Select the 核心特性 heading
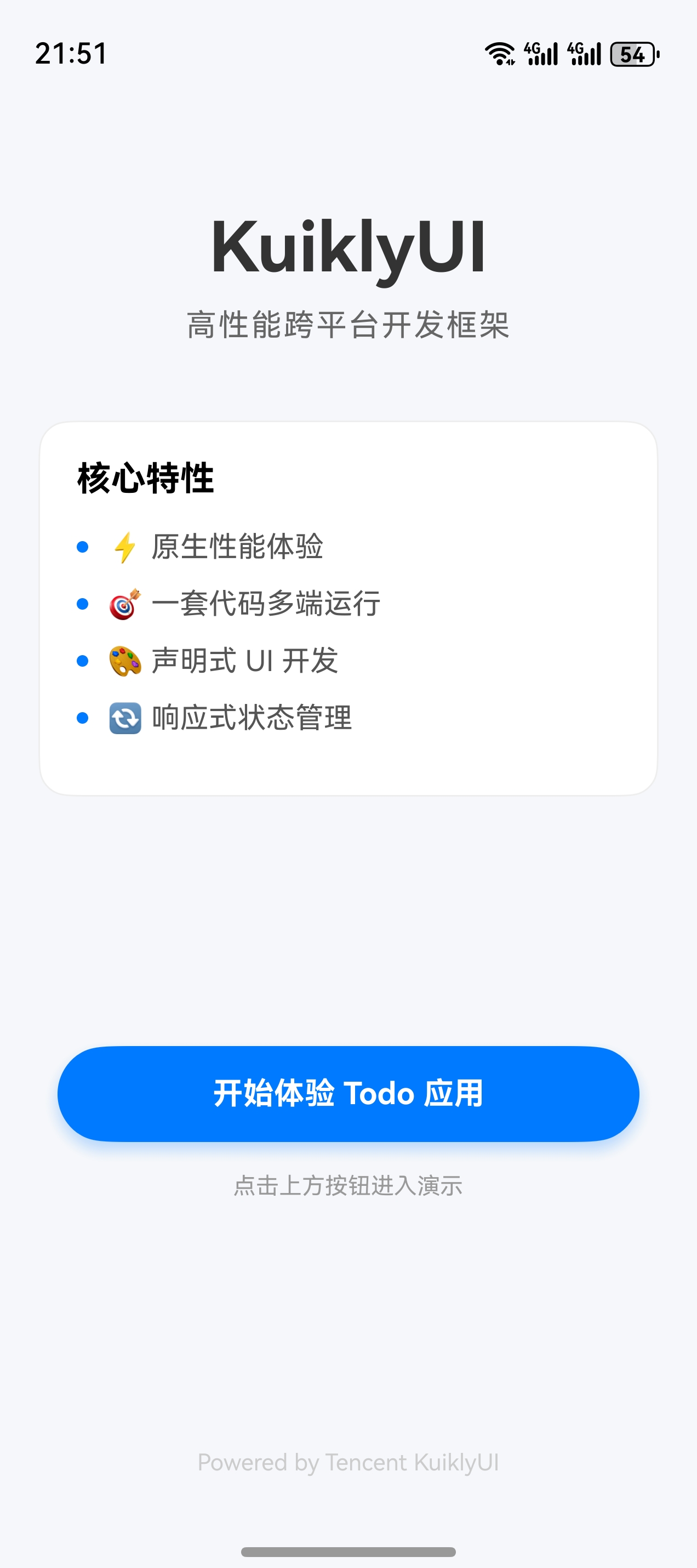Image resolution: width=697 pixels, height=1568 pixels. [146, 479]
